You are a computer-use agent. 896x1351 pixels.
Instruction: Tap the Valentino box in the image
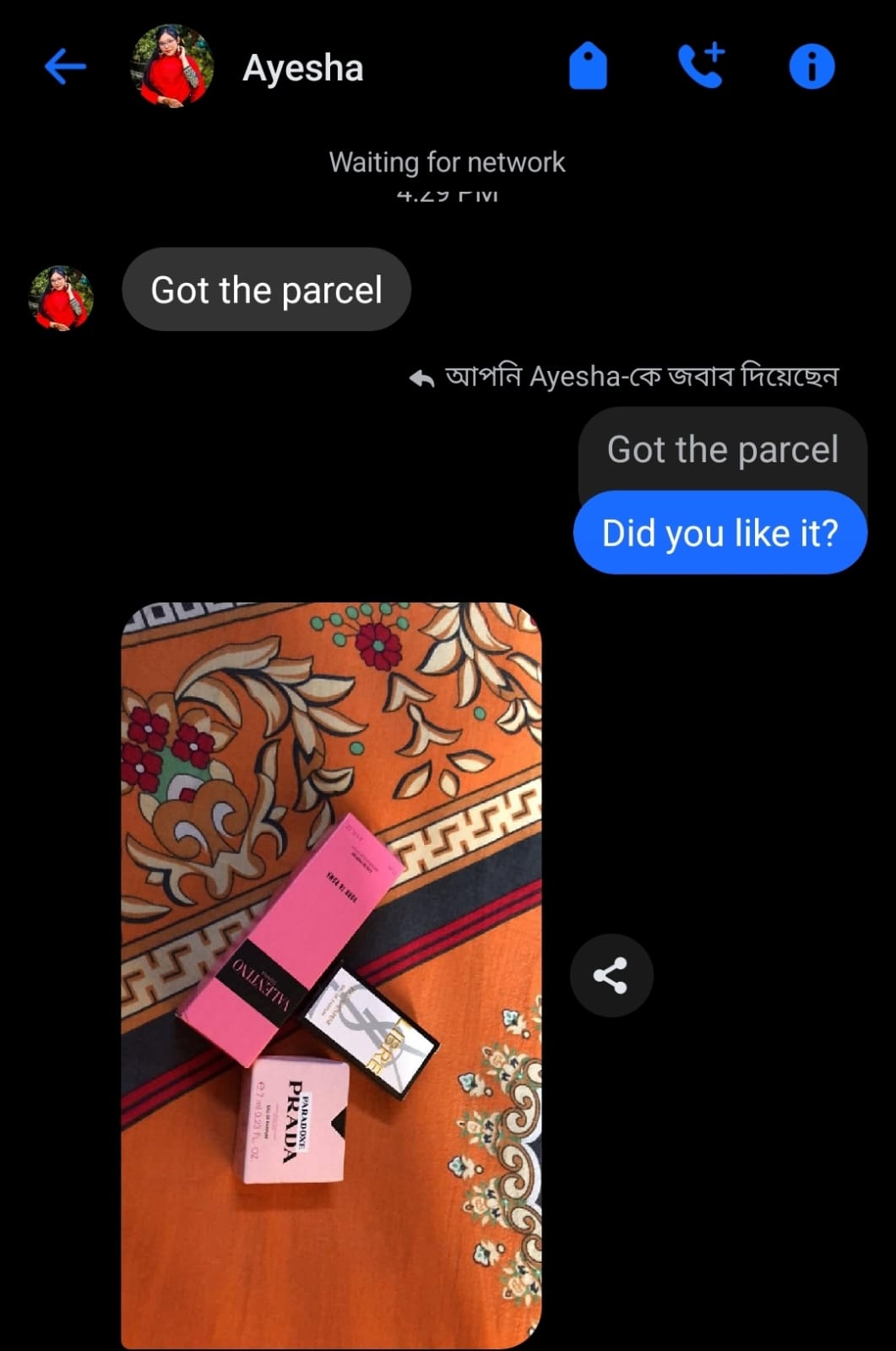[291, 938]
